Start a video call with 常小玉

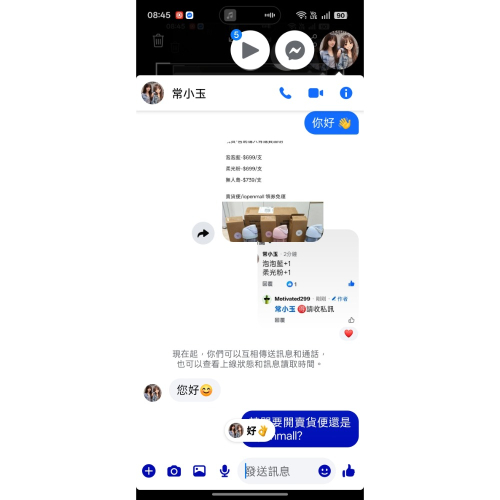(315, 93)
